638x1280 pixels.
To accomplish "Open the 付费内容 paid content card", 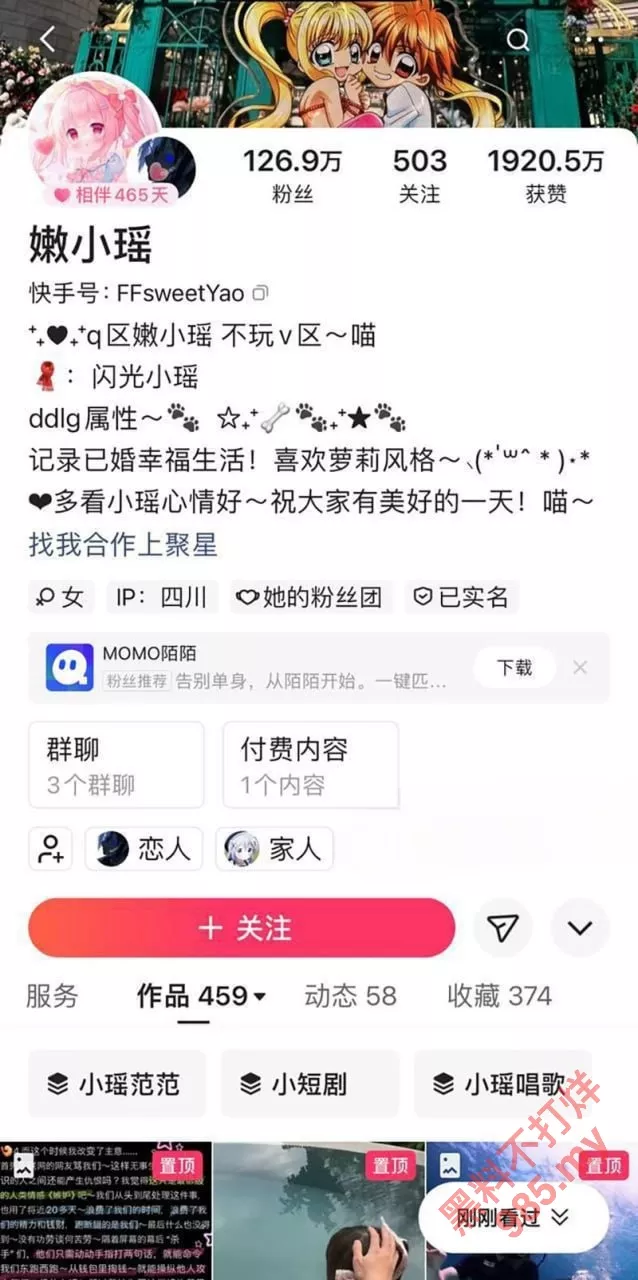I will tap(310, 765).
